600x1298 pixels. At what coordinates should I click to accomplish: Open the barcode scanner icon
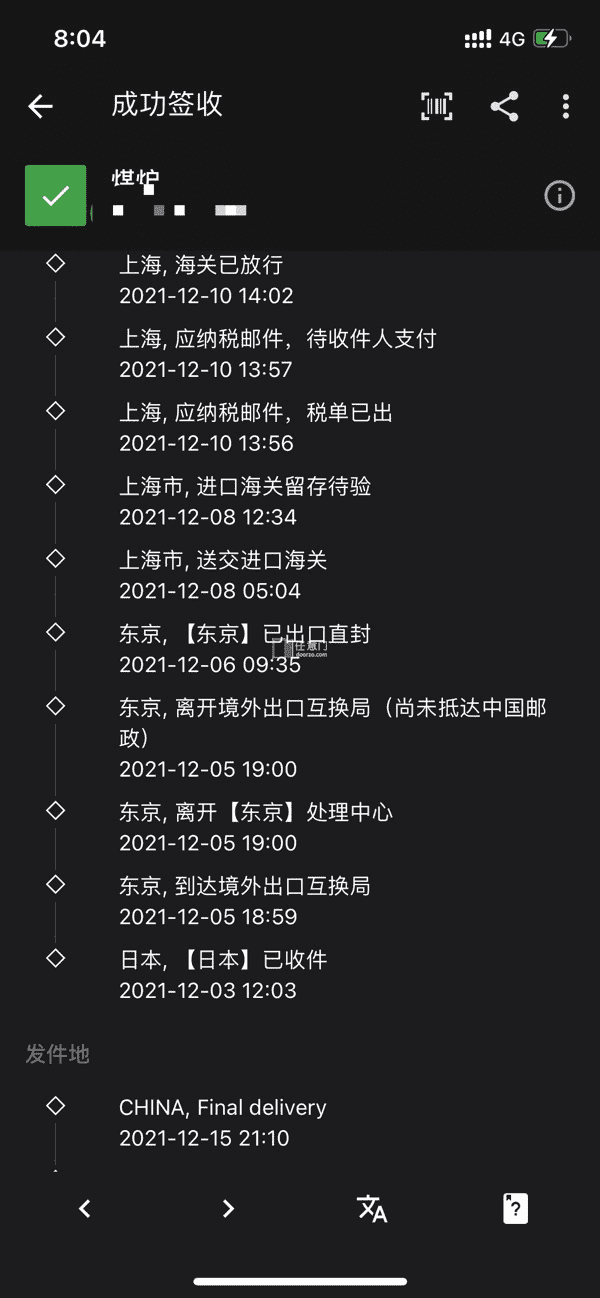coord(437,106)
